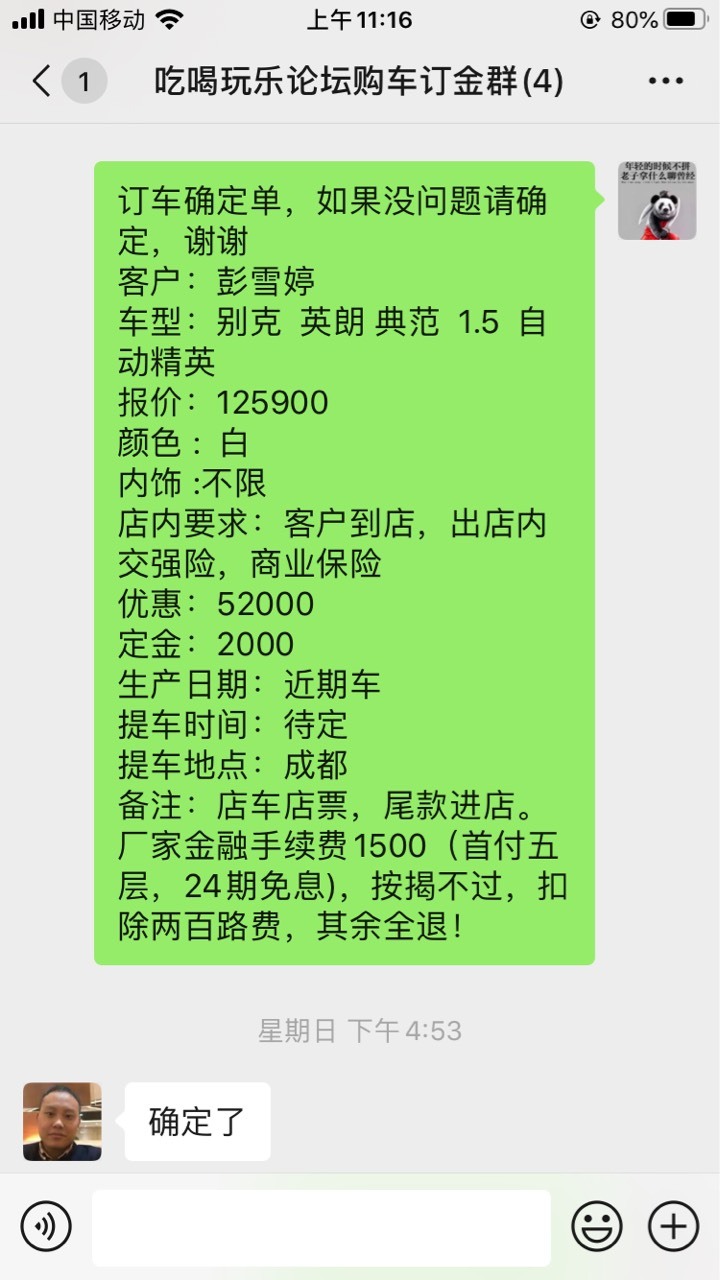
Task: Open the plus attachment menu
Action: (x=674, y=1226)
